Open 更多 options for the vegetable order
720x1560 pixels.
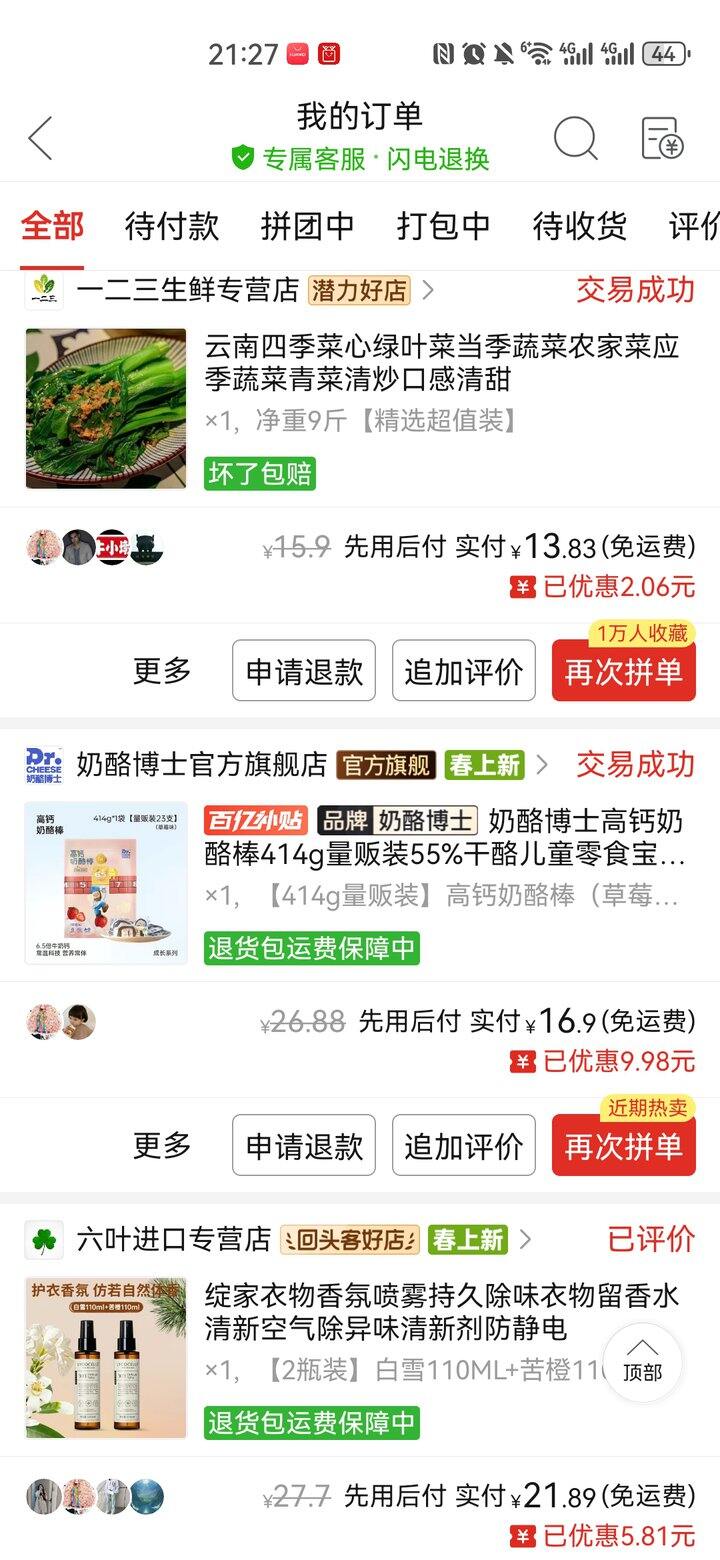click(x=162, y=671)
